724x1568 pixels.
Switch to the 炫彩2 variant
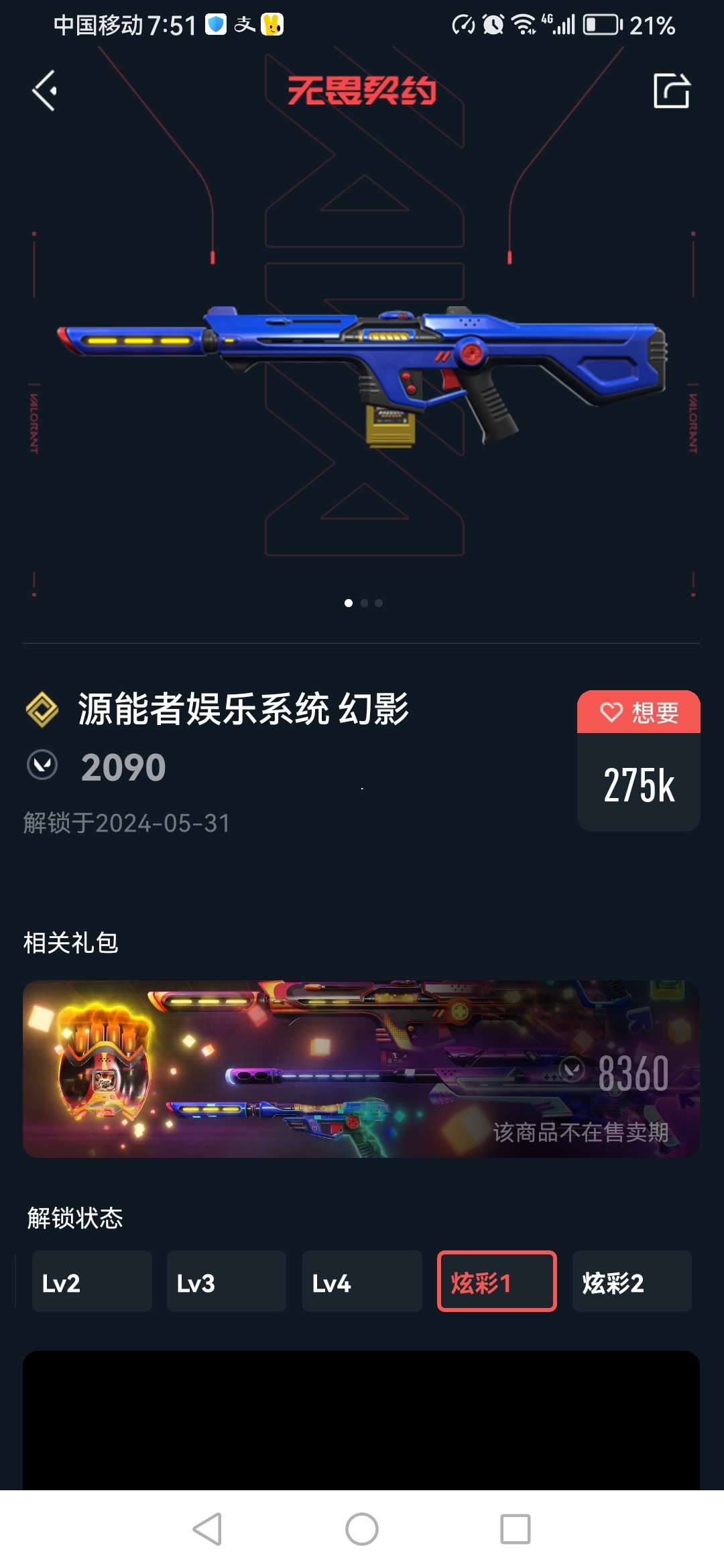tap(631, 1281)
